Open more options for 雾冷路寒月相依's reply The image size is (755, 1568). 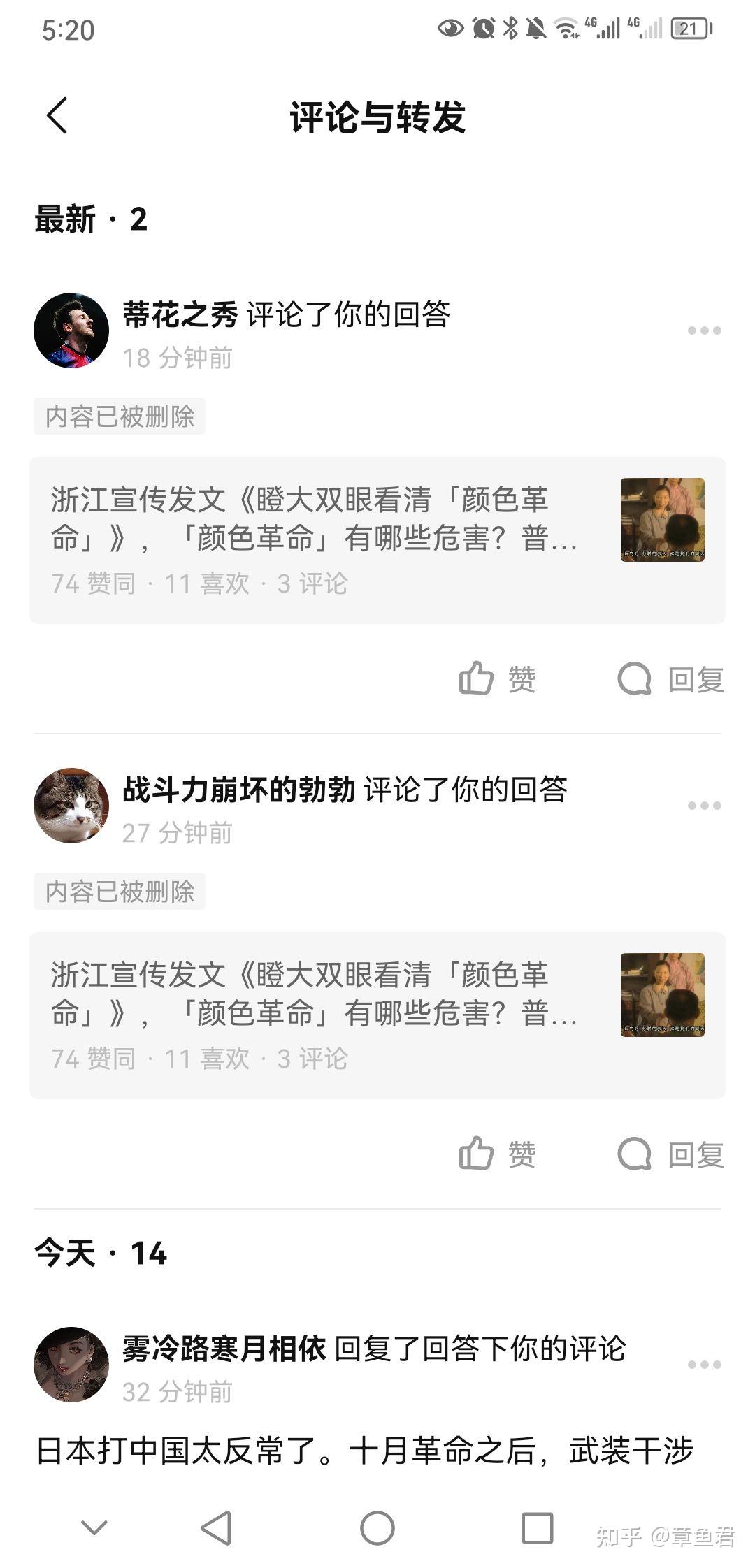[x=704, y=1365]
